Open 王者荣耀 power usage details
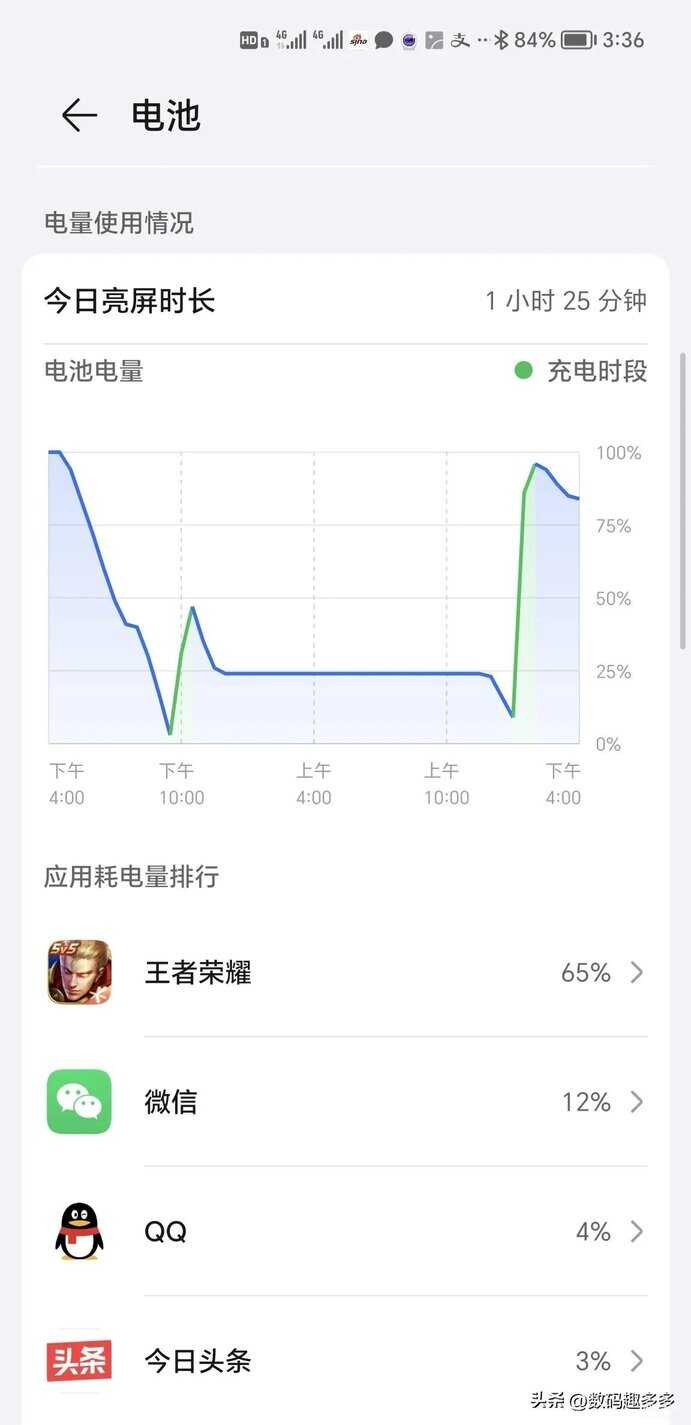691x1425 pixels. coord(345,972)
